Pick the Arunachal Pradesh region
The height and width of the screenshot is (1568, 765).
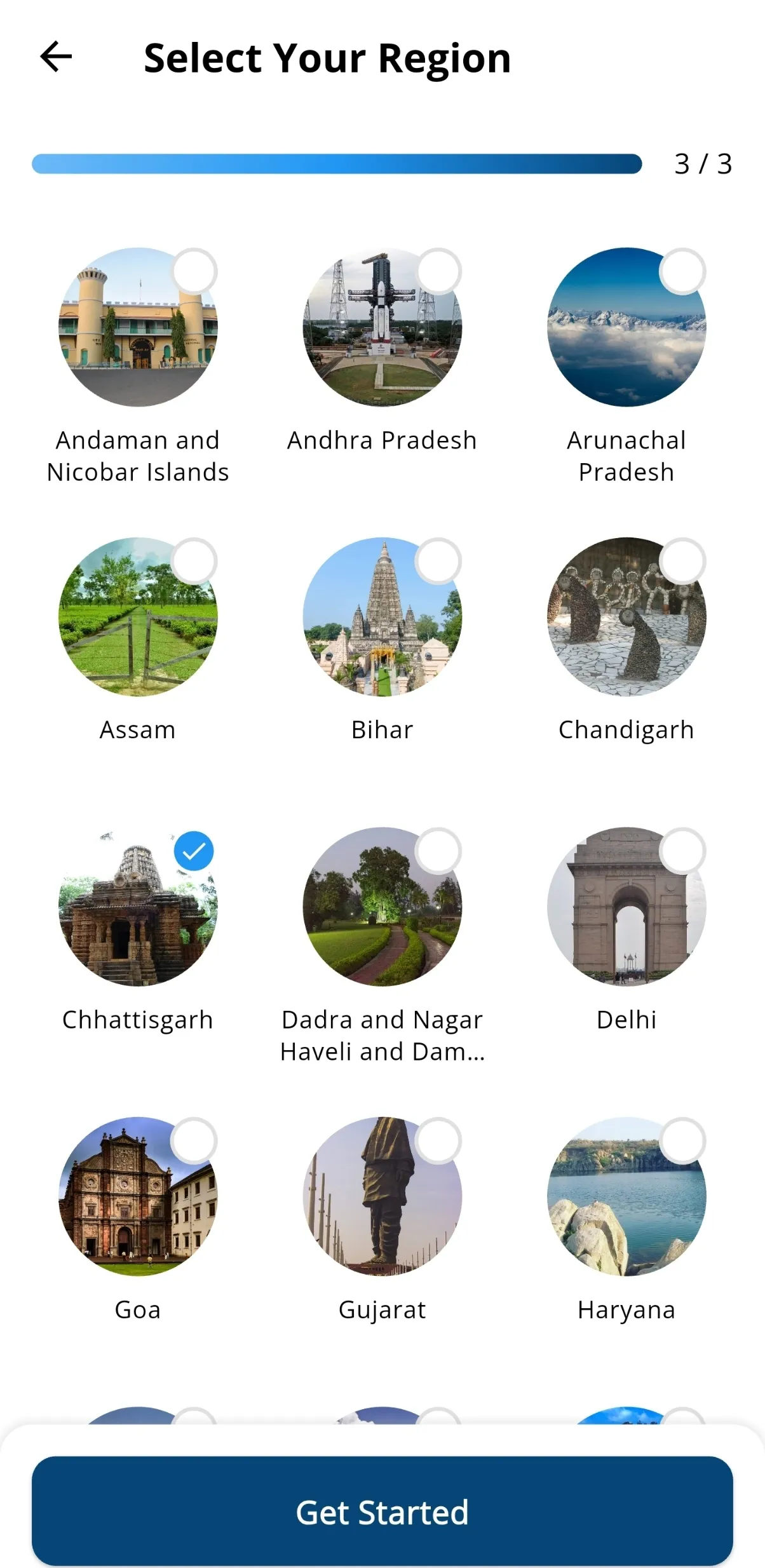626,327
